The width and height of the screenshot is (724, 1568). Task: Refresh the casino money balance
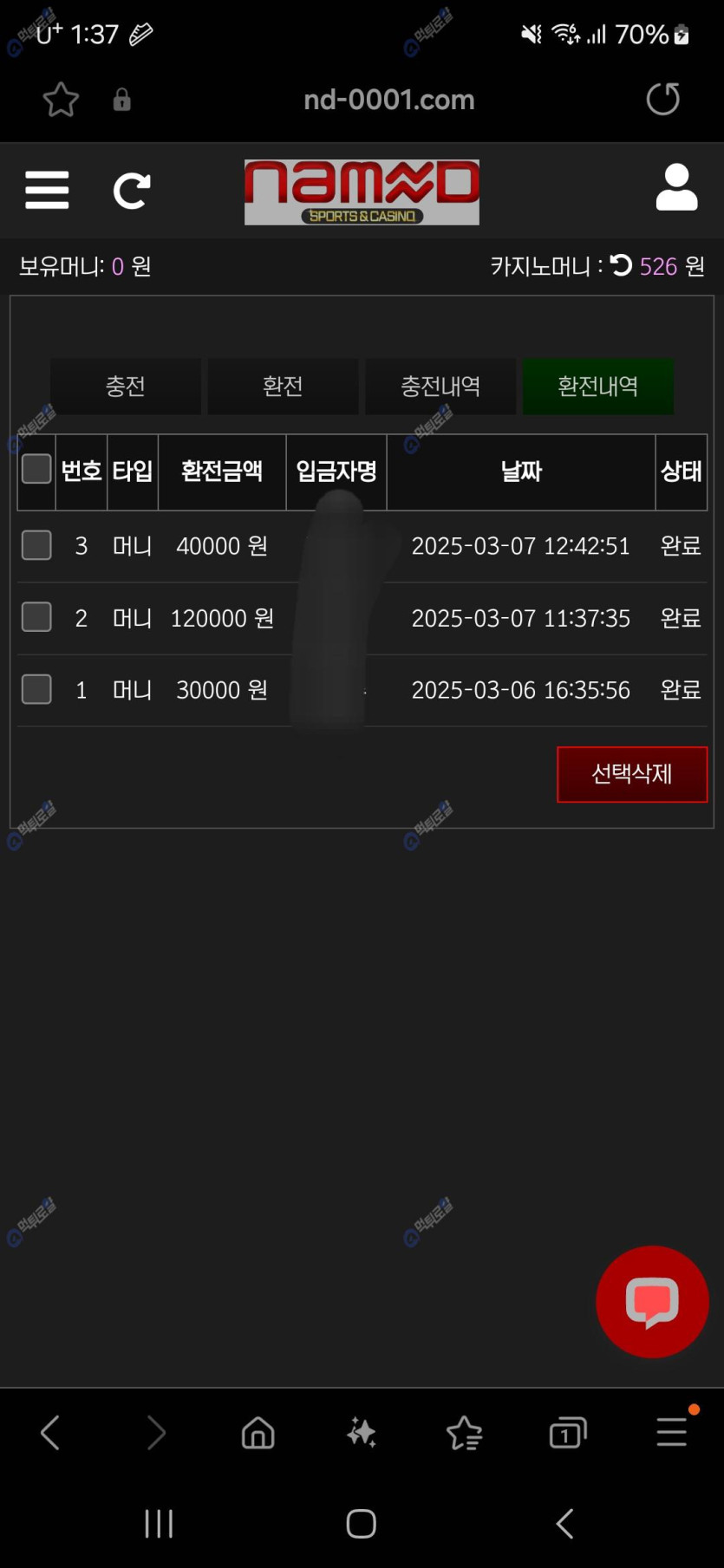tap(621, 264)
